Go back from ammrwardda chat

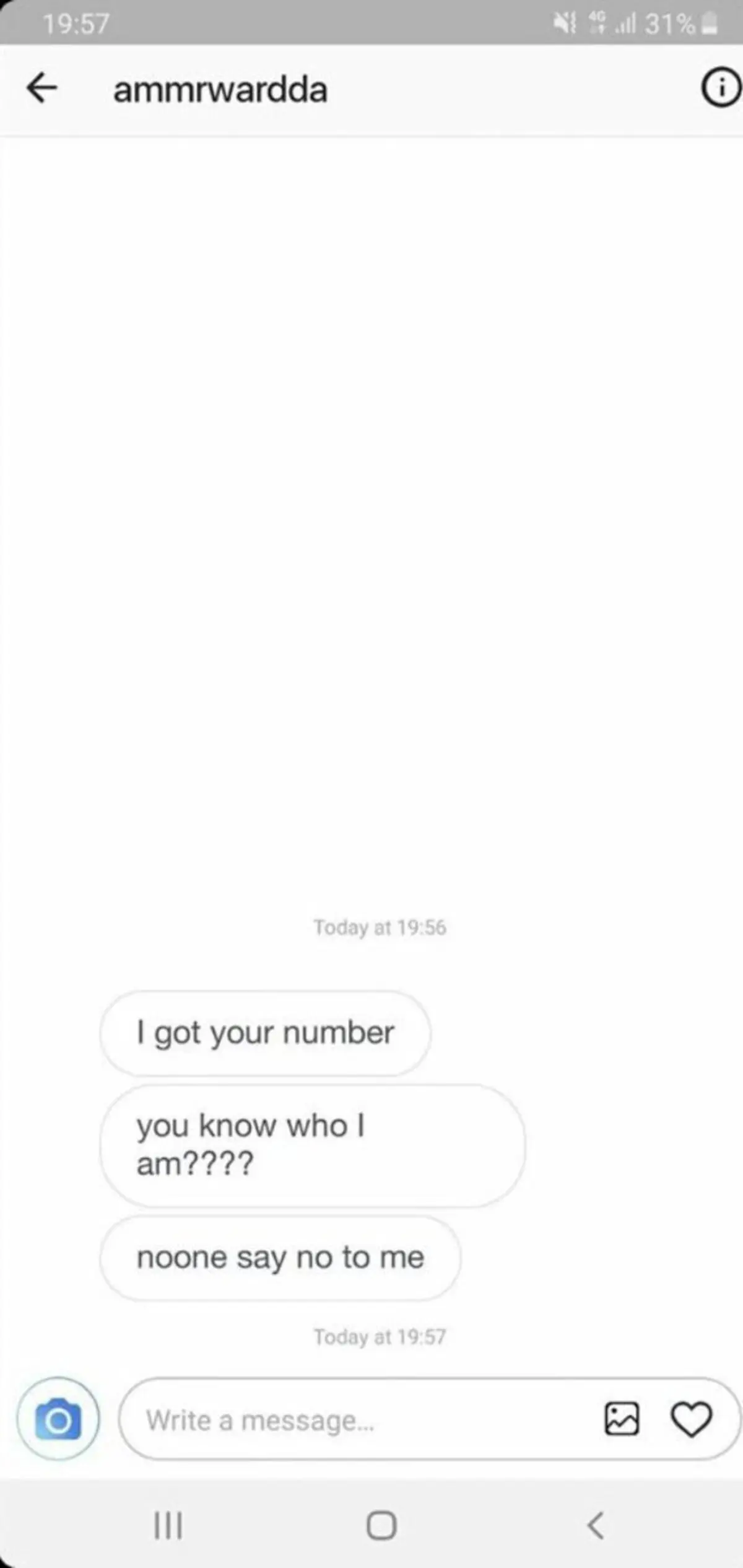coord(42,88)
